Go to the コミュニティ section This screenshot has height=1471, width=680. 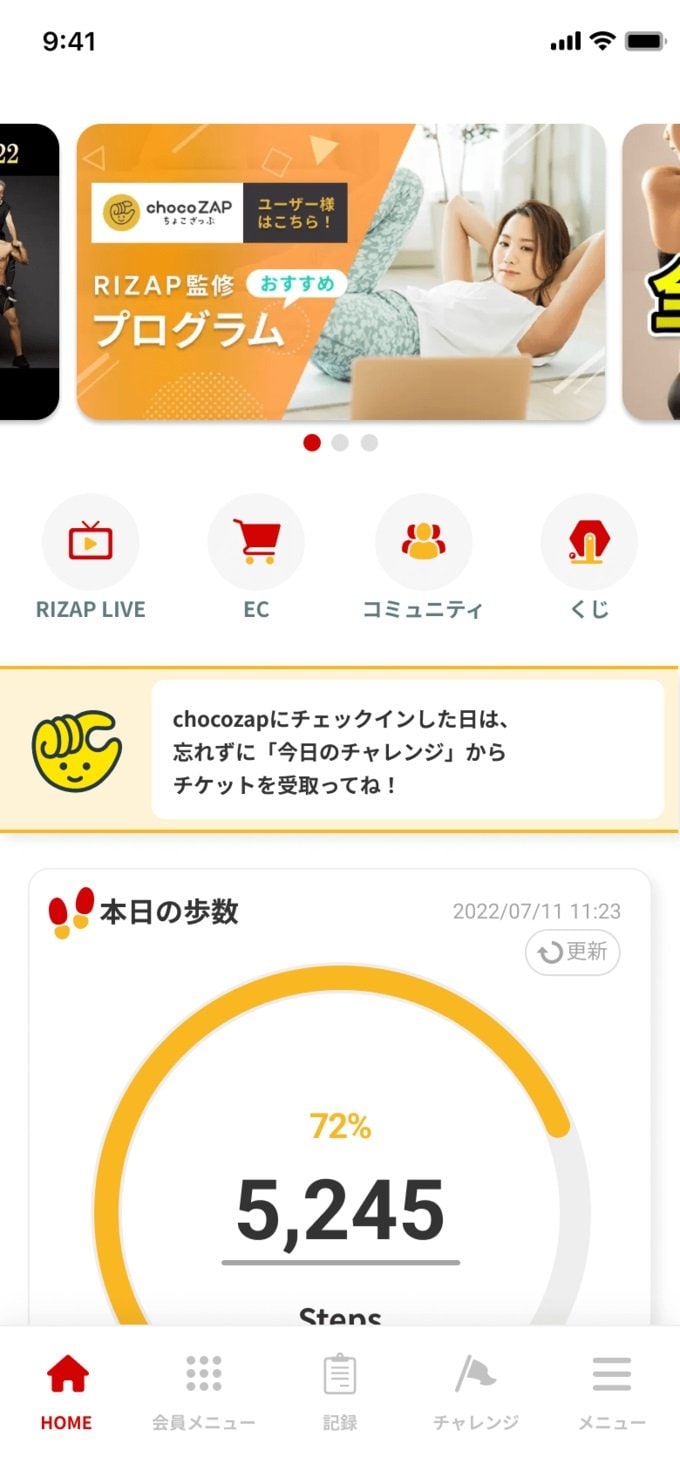423,543
